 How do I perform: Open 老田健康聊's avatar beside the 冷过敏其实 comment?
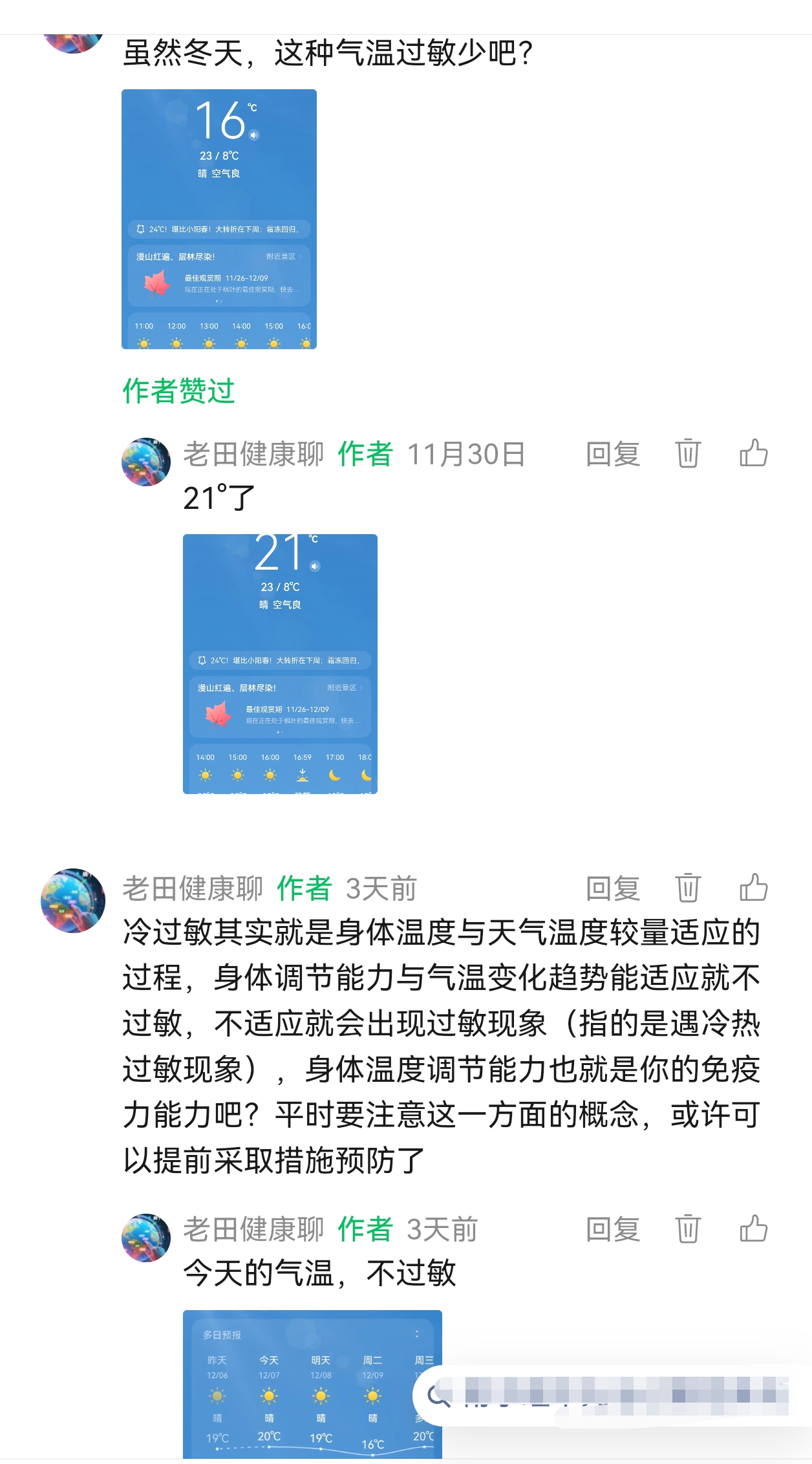73,900
